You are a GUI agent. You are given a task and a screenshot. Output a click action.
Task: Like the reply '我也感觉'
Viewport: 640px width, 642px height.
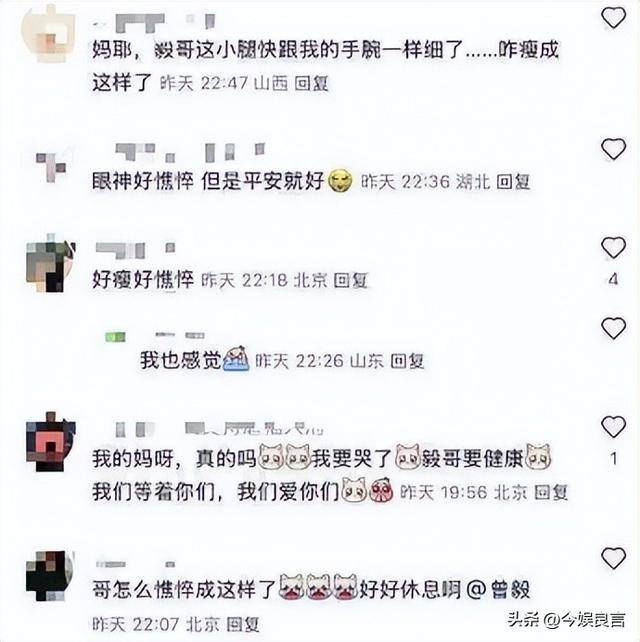pos(613,328)
